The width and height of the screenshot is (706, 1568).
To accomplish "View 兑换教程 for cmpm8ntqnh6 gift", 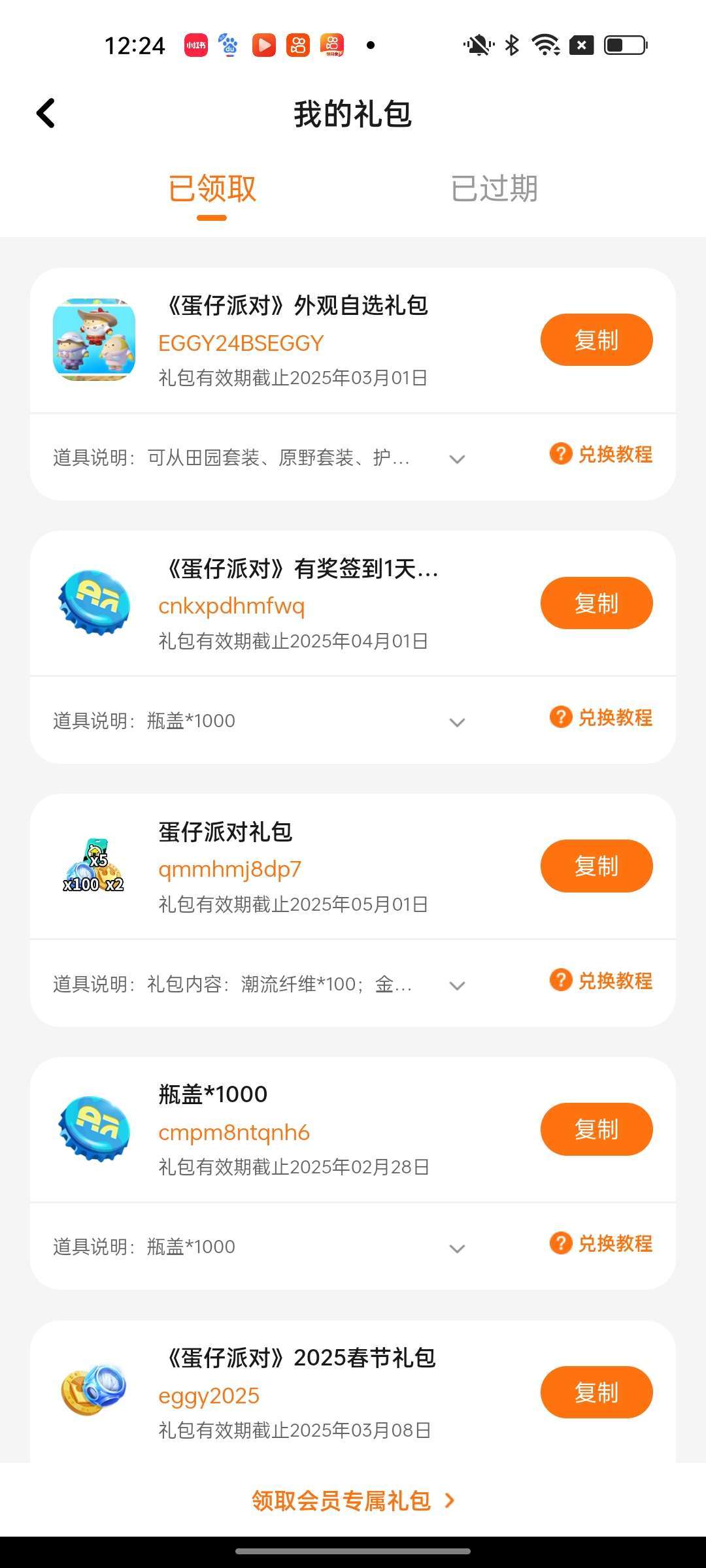I will click(601, 1243).
